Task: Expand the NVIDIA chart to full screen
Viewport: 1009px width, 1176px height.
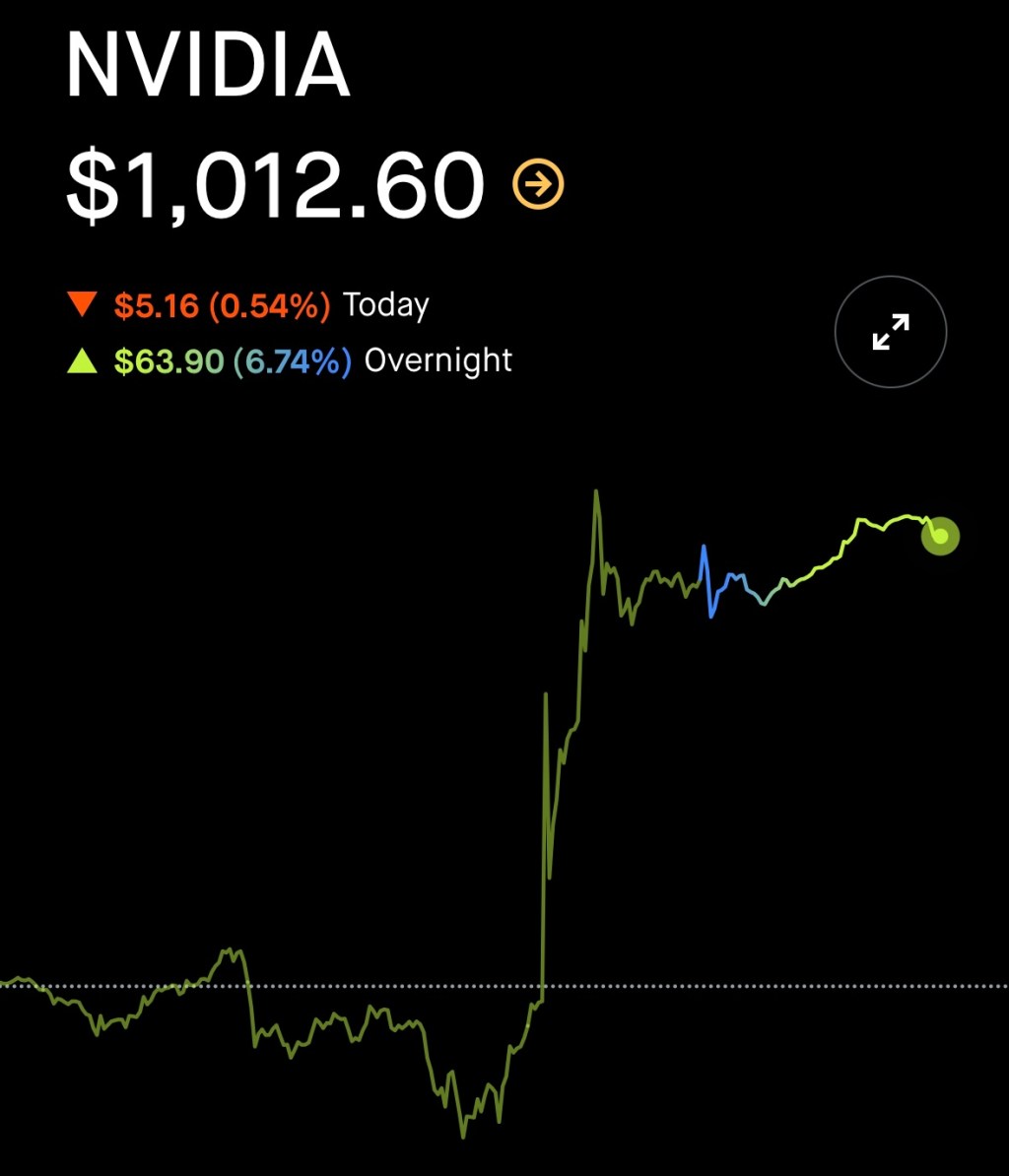Action: [890, 333]
